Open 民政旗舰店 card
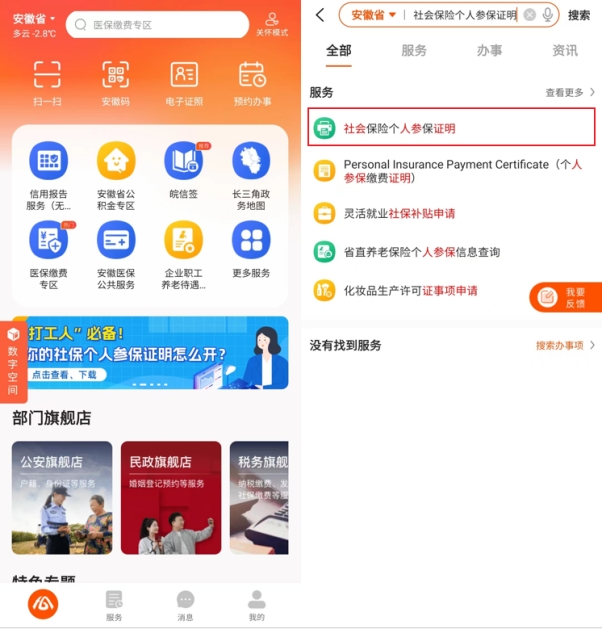Viewport: 602px width, 629px height. pos(170,497)
